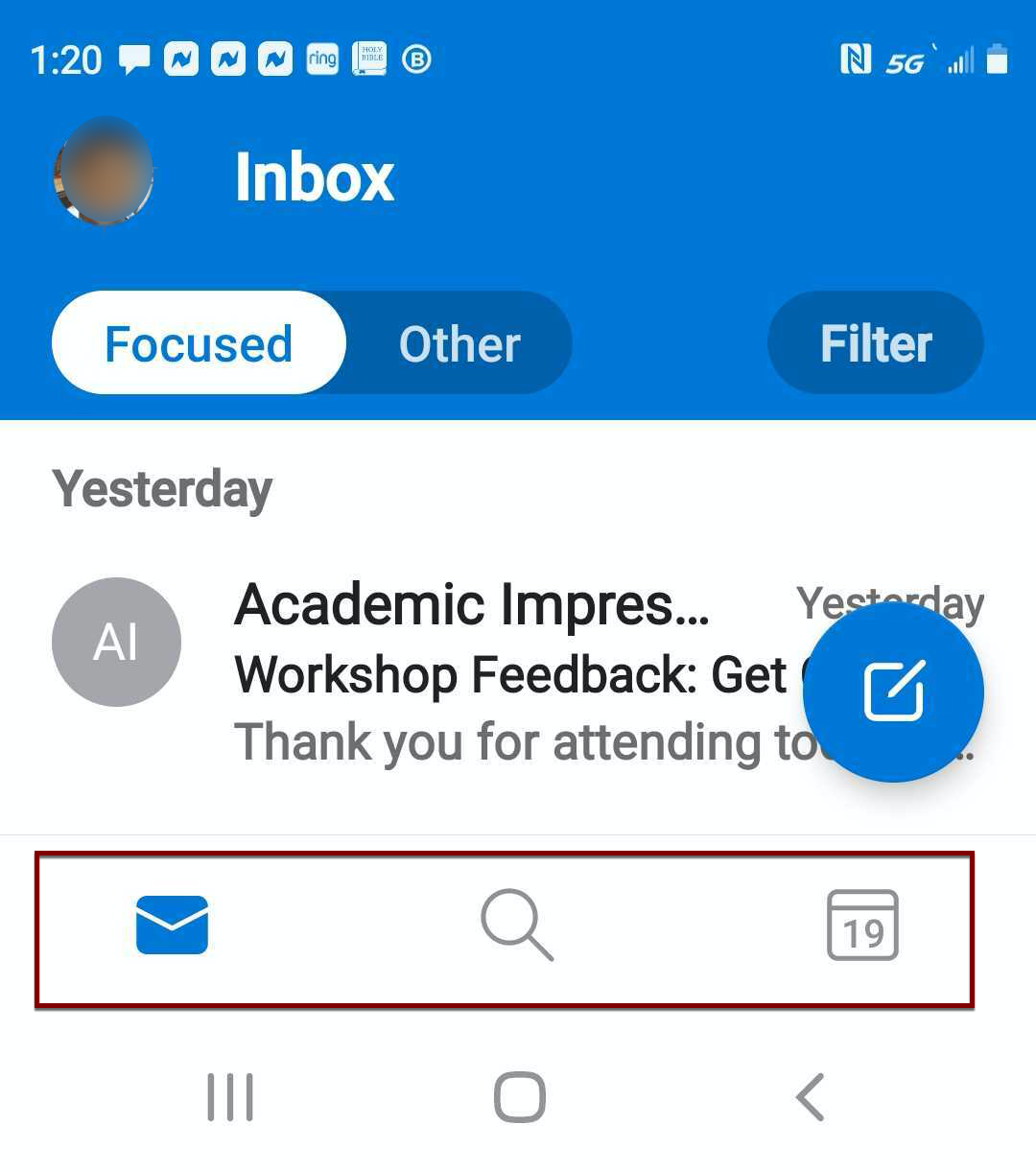Switch to the Focused inbox
Screen dimensions: 1036x1172
(x=198, y=343)
